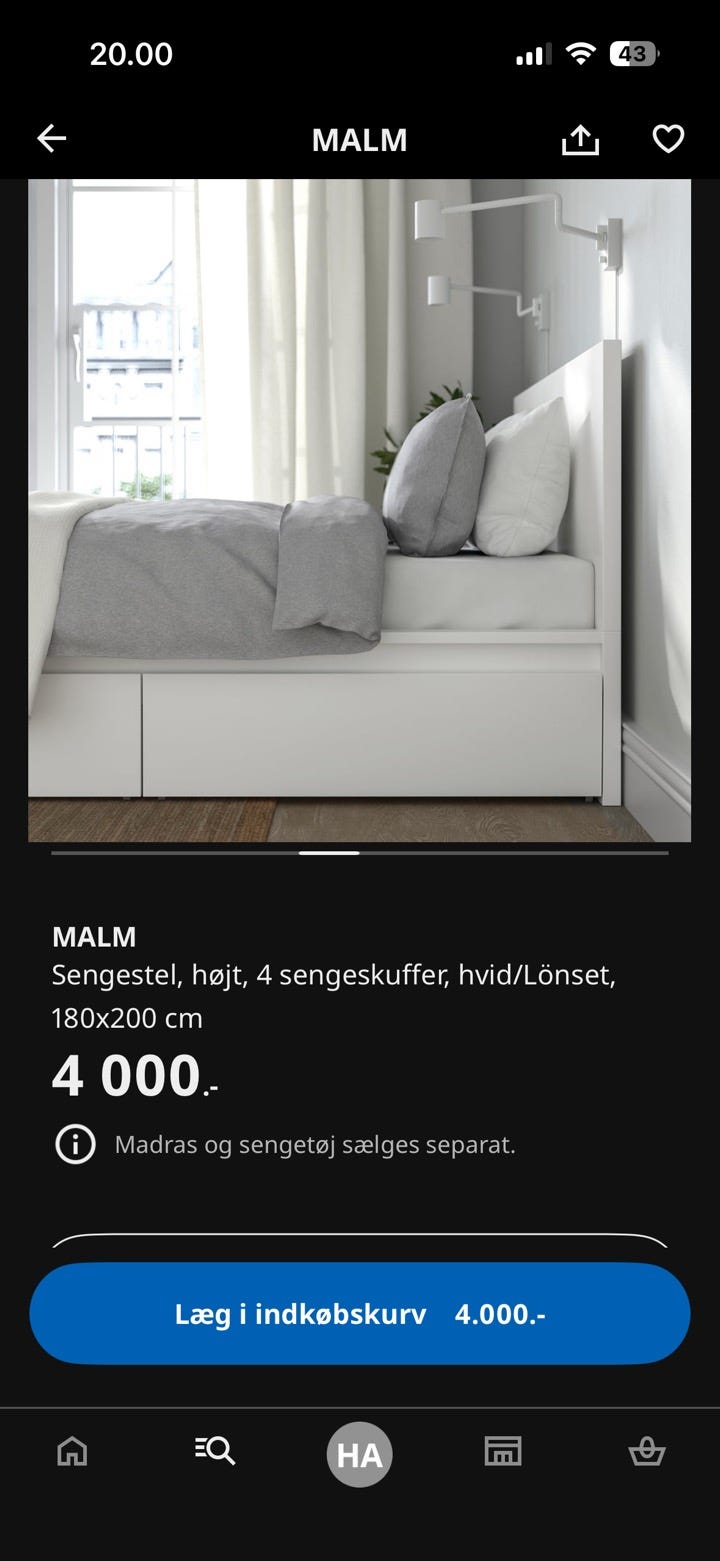Open product search from bottom bar
Screen dimensions: 720x1561
[x=215, y=1454]
